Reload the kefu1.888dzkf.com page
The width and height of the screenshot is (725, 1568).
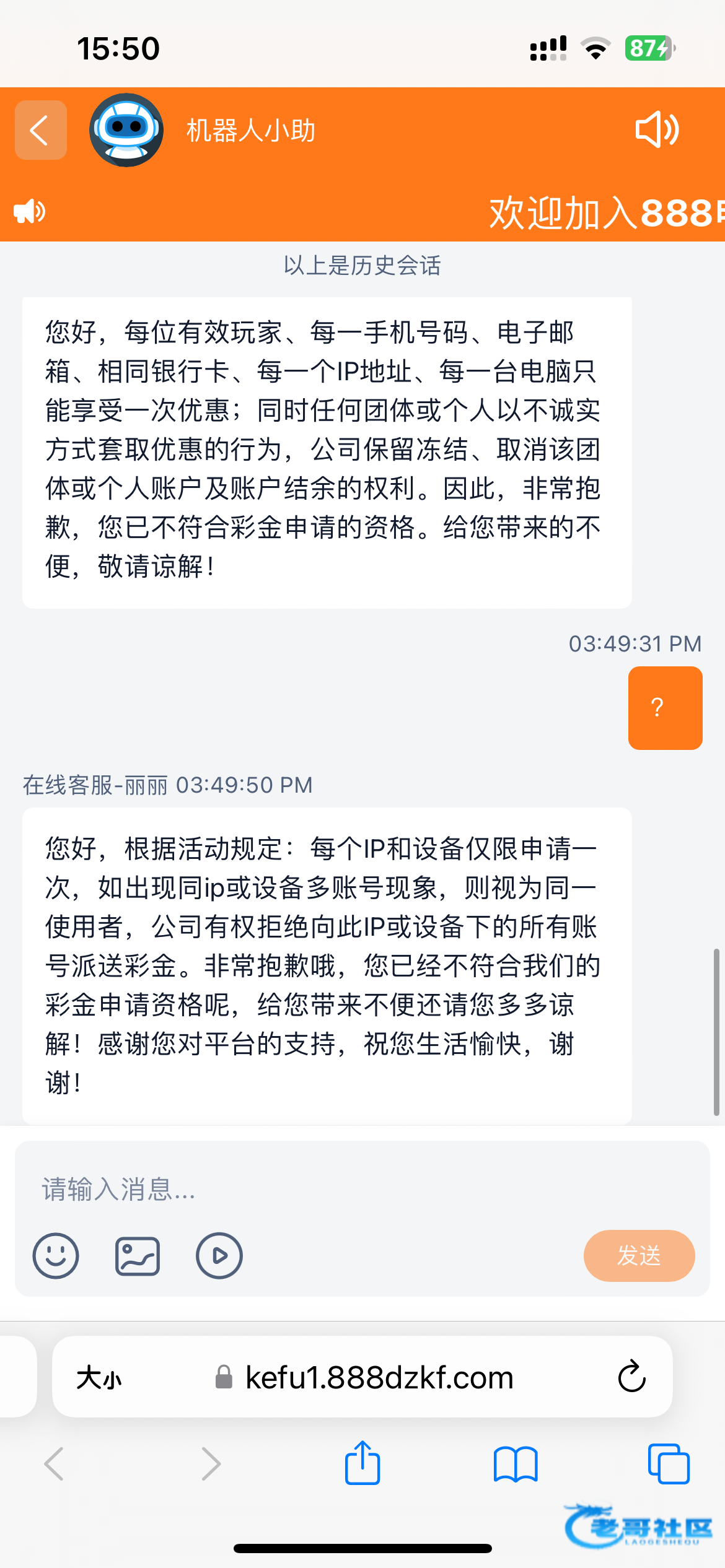[632, 1377]
